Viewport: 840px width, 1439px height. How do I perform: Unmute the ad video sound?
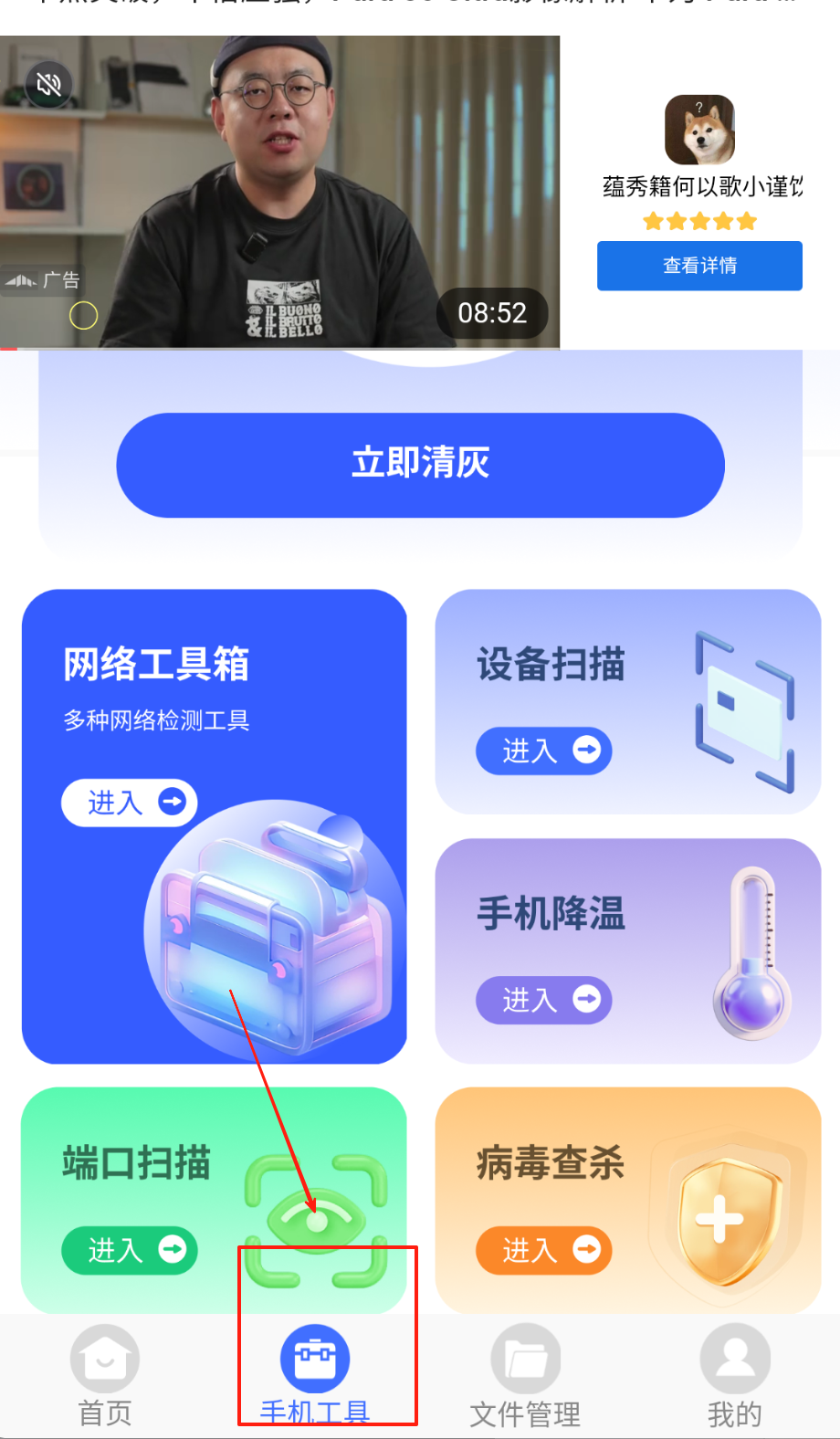[x=48, y=85]
